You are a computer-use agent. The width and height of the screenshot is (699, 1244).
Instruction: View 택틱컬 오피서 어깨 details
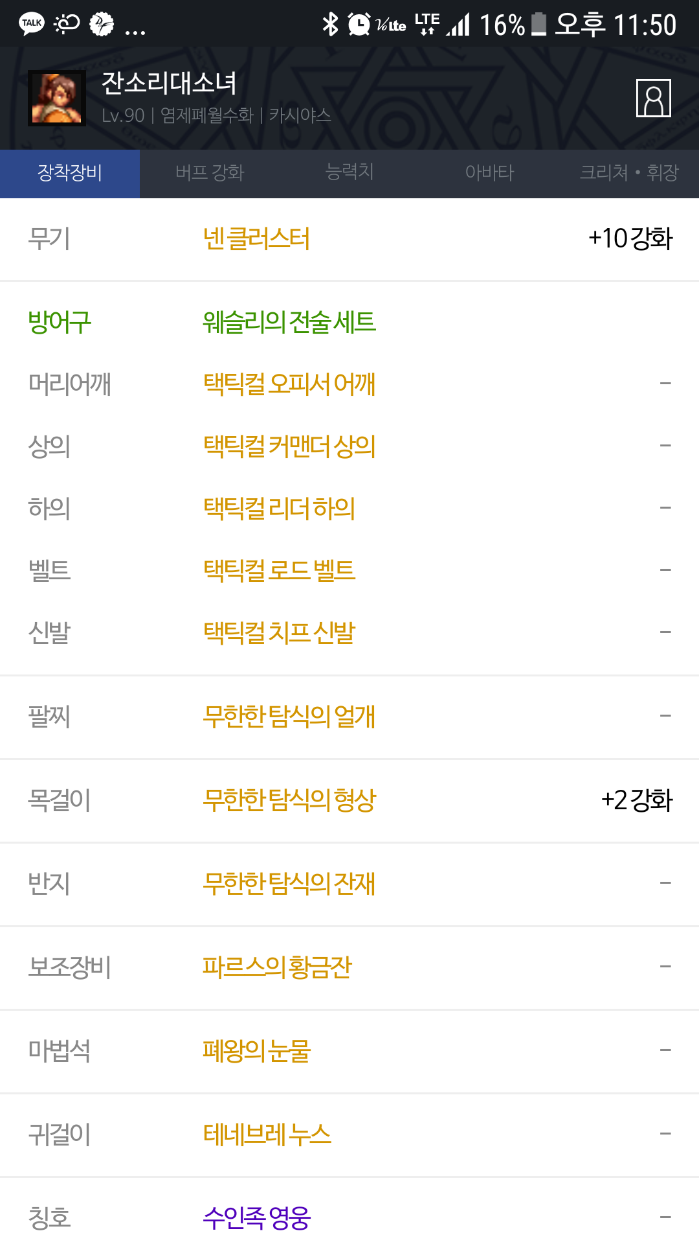coord(289,384)
